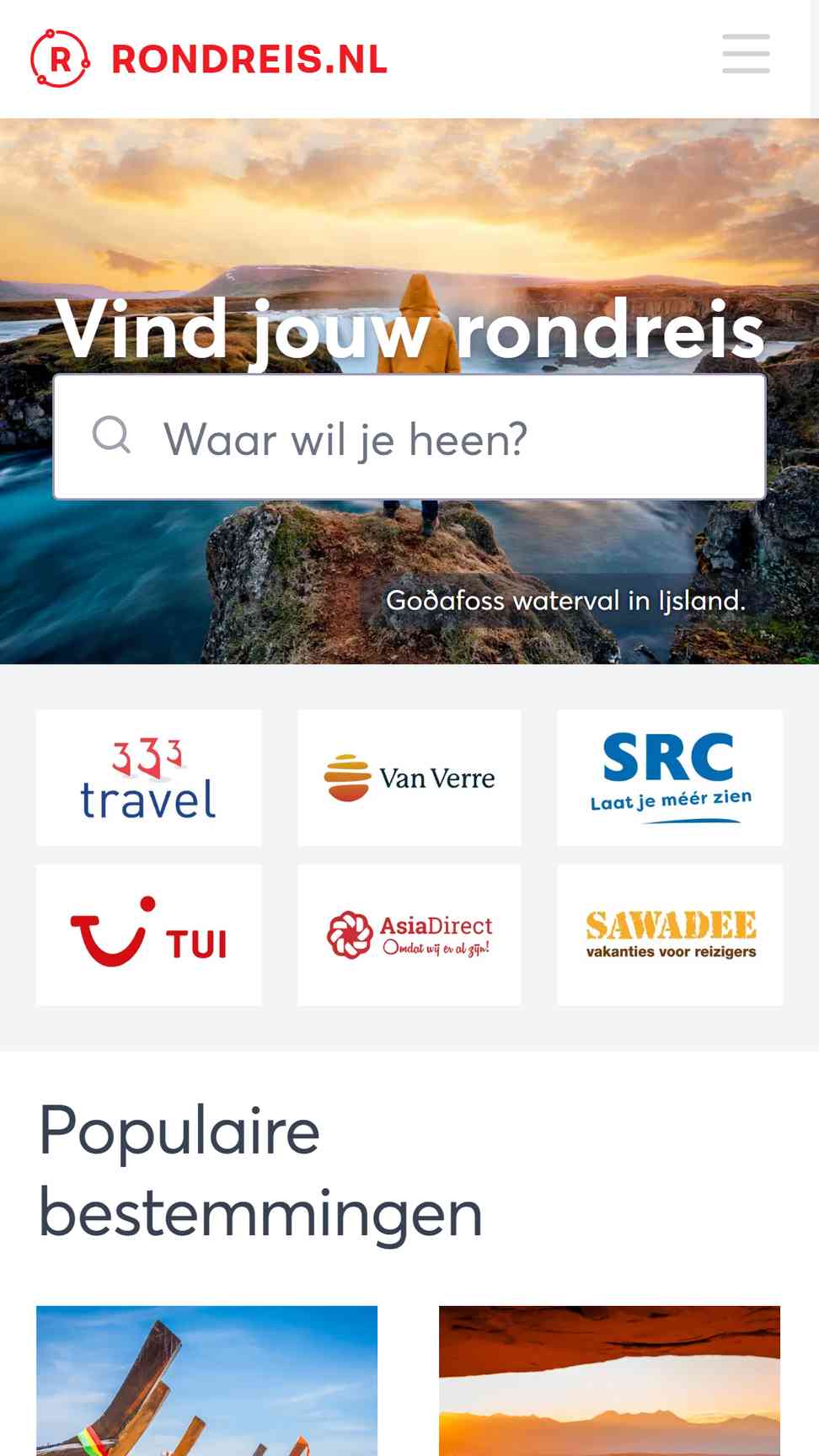
Task: Open the TUI tile
Action: [x=149, y=934]
